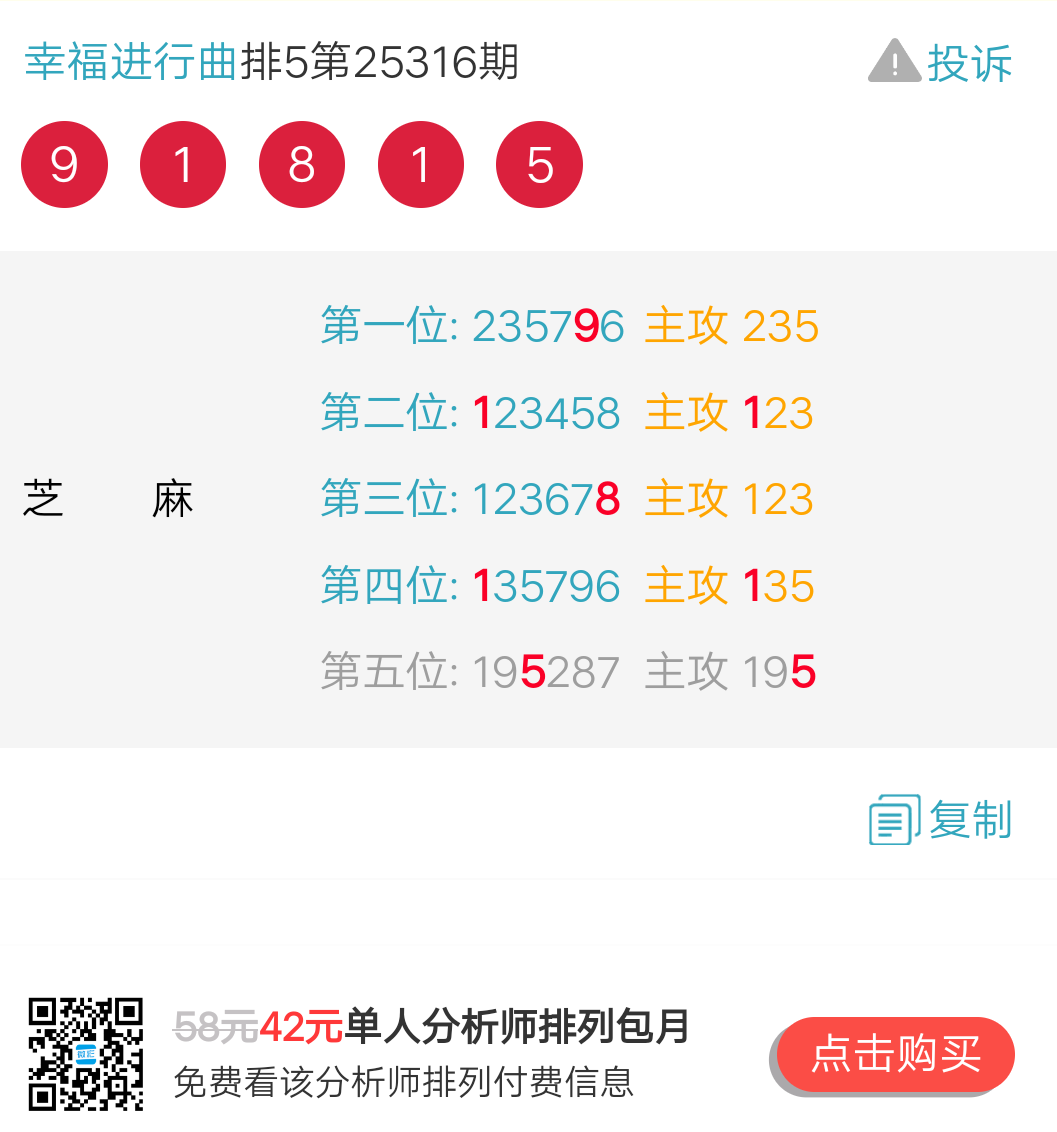The image size is (1057, 1132).
Task: Open the 幸福进行曲 analyst profile link
Action: click(x=128, y=62)
